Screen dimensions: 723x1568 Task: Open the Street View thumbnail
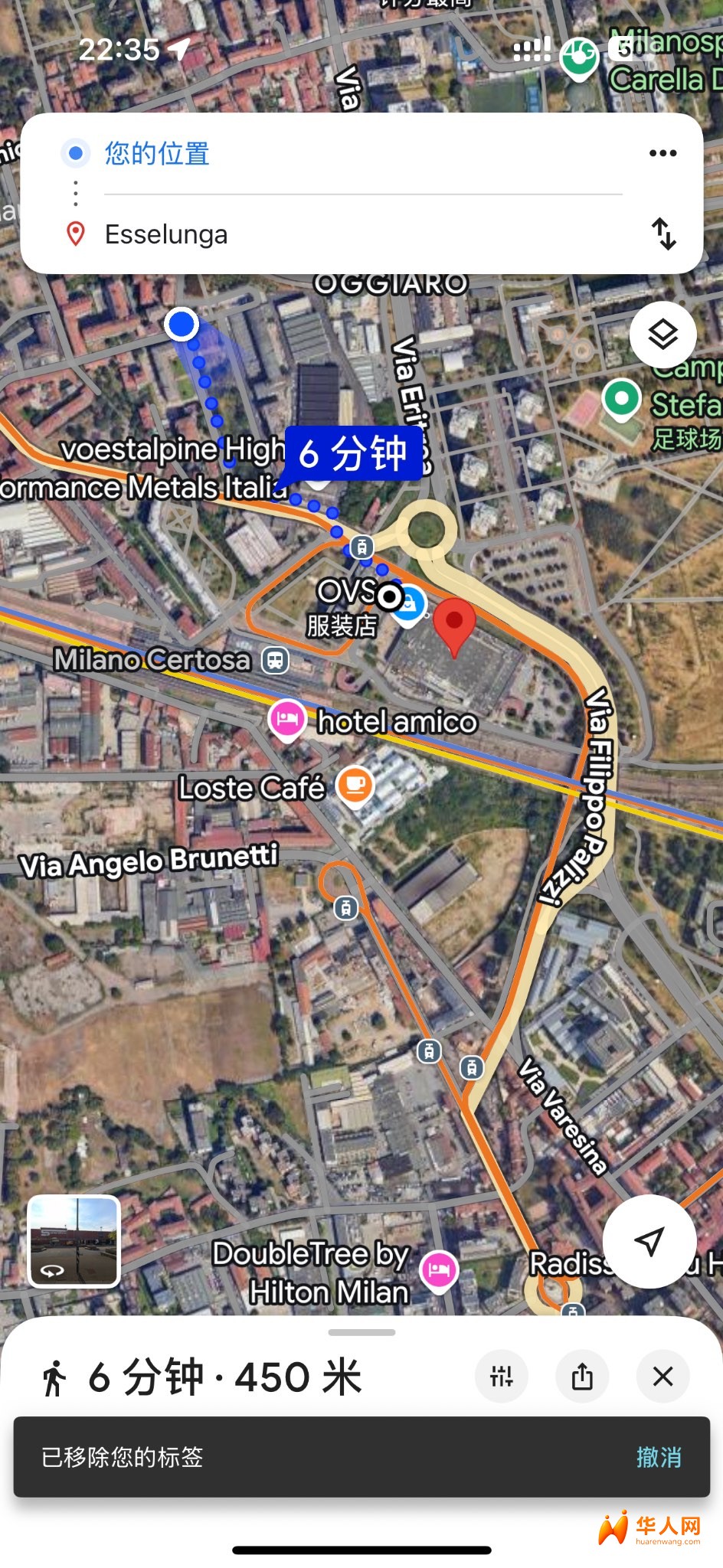point(74,1241)
